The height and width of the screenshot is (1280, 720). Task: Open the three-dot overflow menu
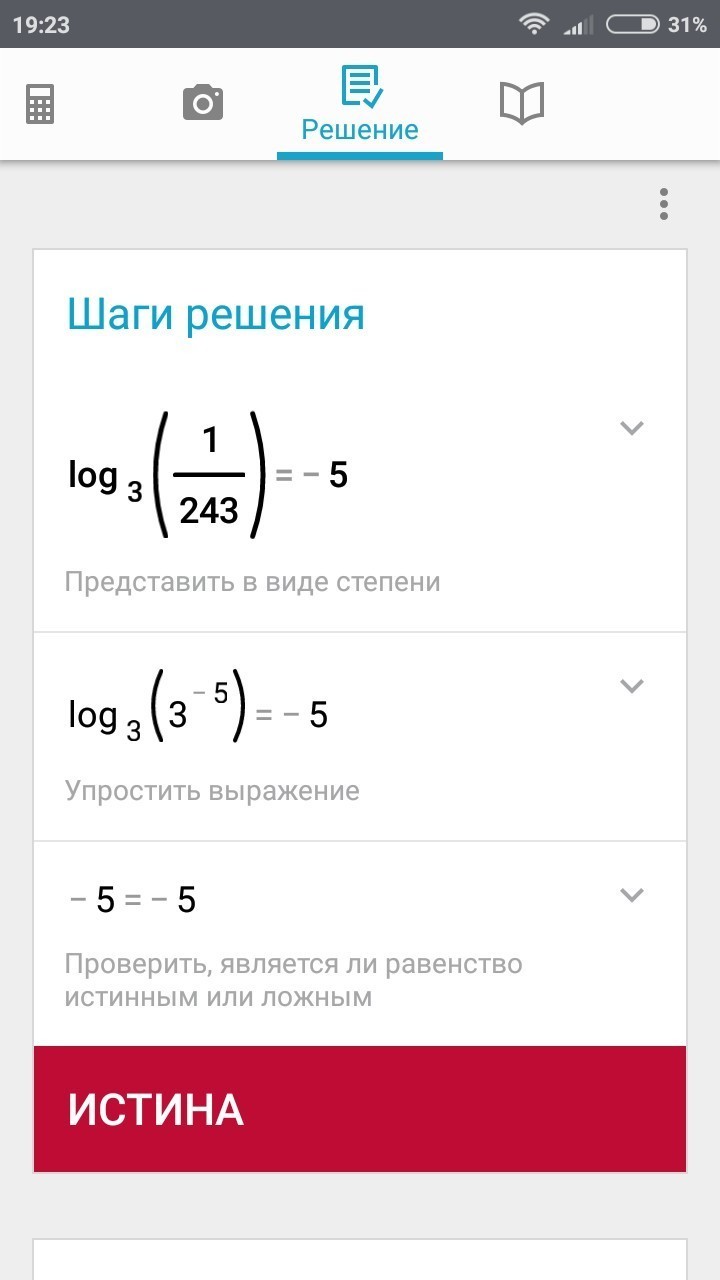pyautogui.click(x=664, y=203)
